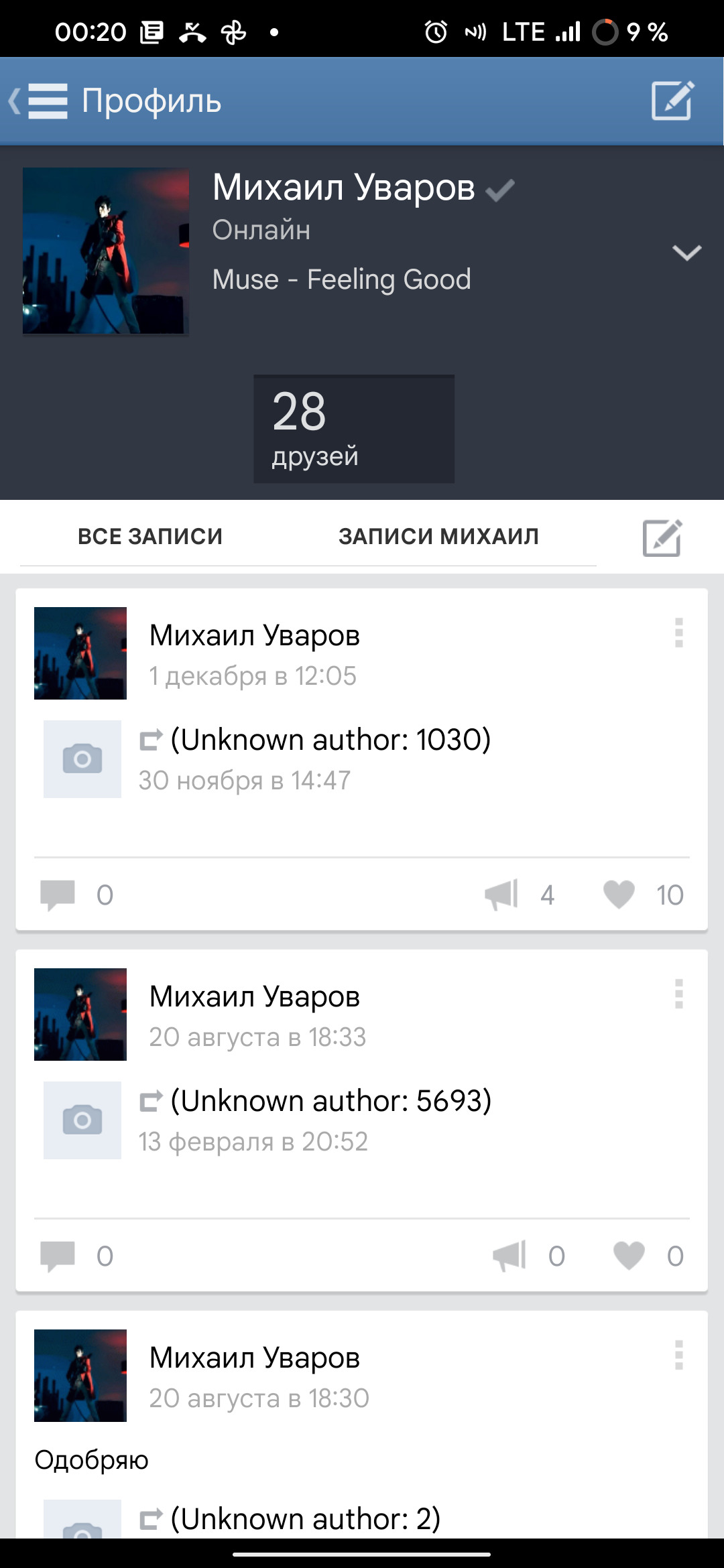Image resolution: width=724 pixels, height=1568 pixels.
Task: Open reposted entry from Unknown author: 1030
Action: pyautogui.click(x=330, y=740)
